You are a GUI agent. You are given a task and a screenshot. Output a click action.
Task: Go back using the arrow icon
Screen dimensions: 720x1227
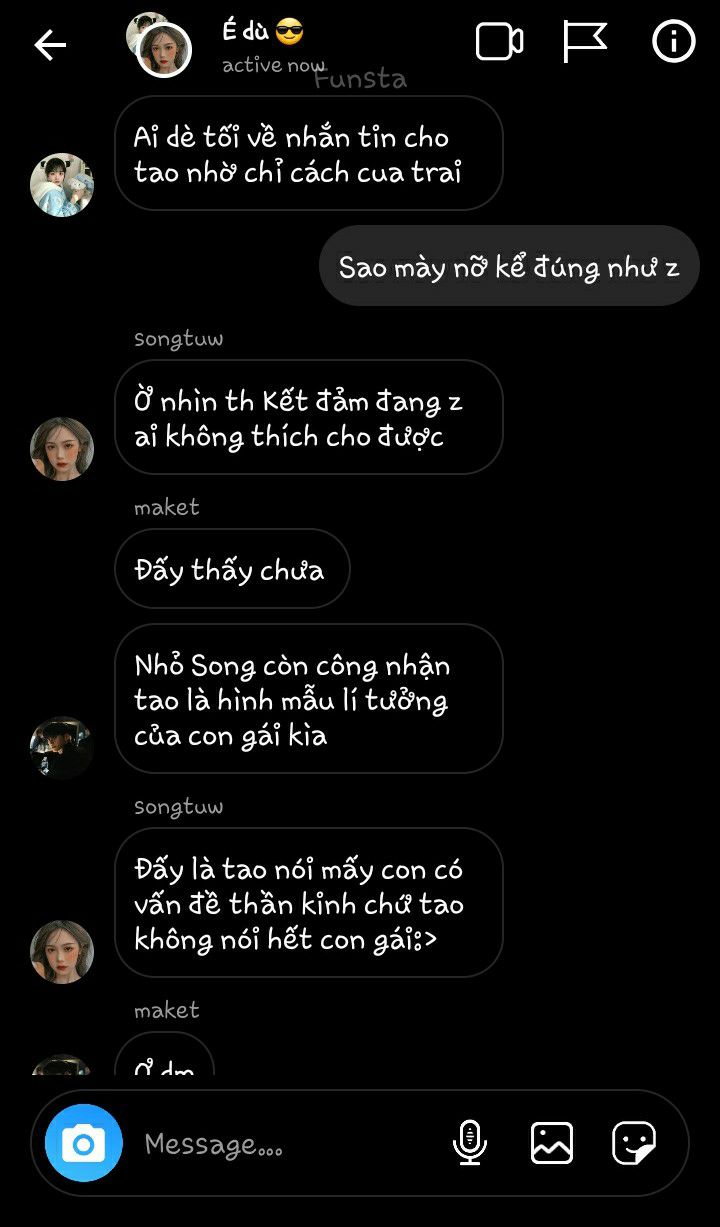[49, 45]
